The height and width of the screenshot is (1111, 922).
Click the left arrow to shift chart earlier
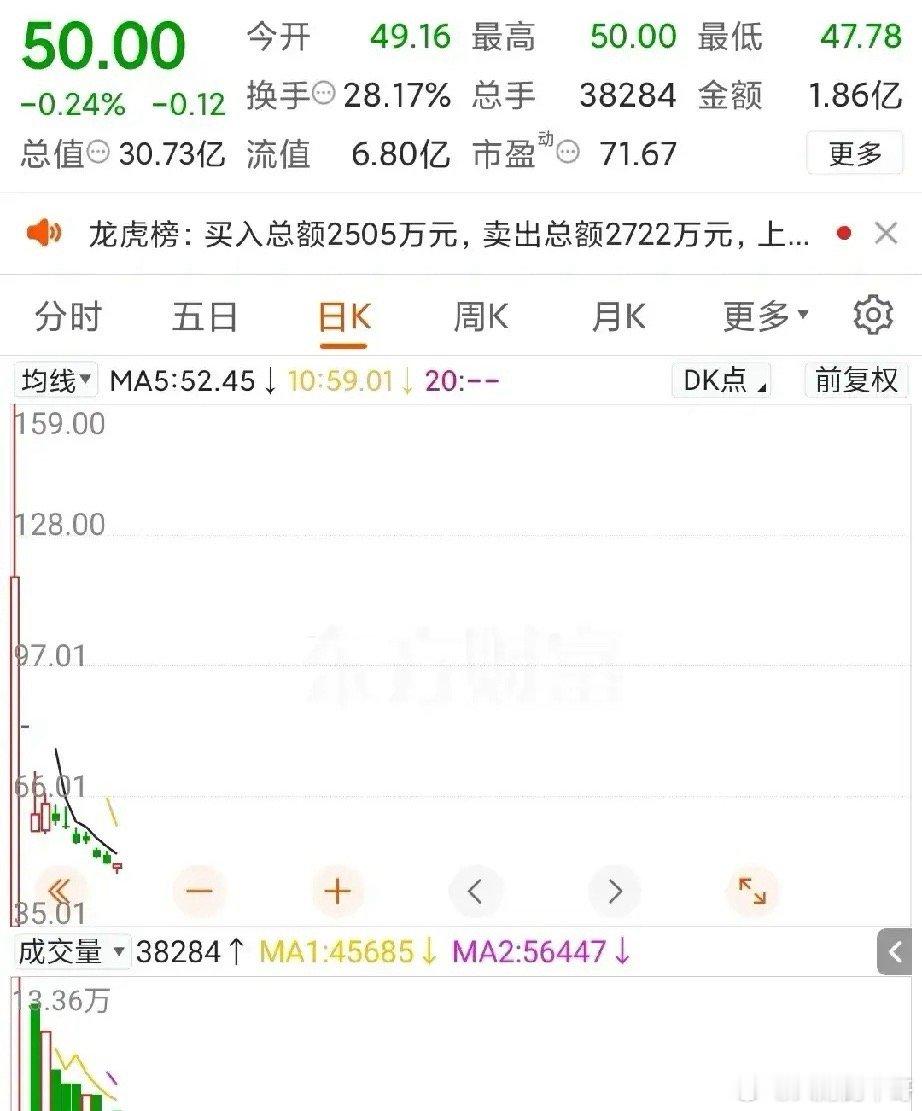pyautogui.click(x=476, y=889)
